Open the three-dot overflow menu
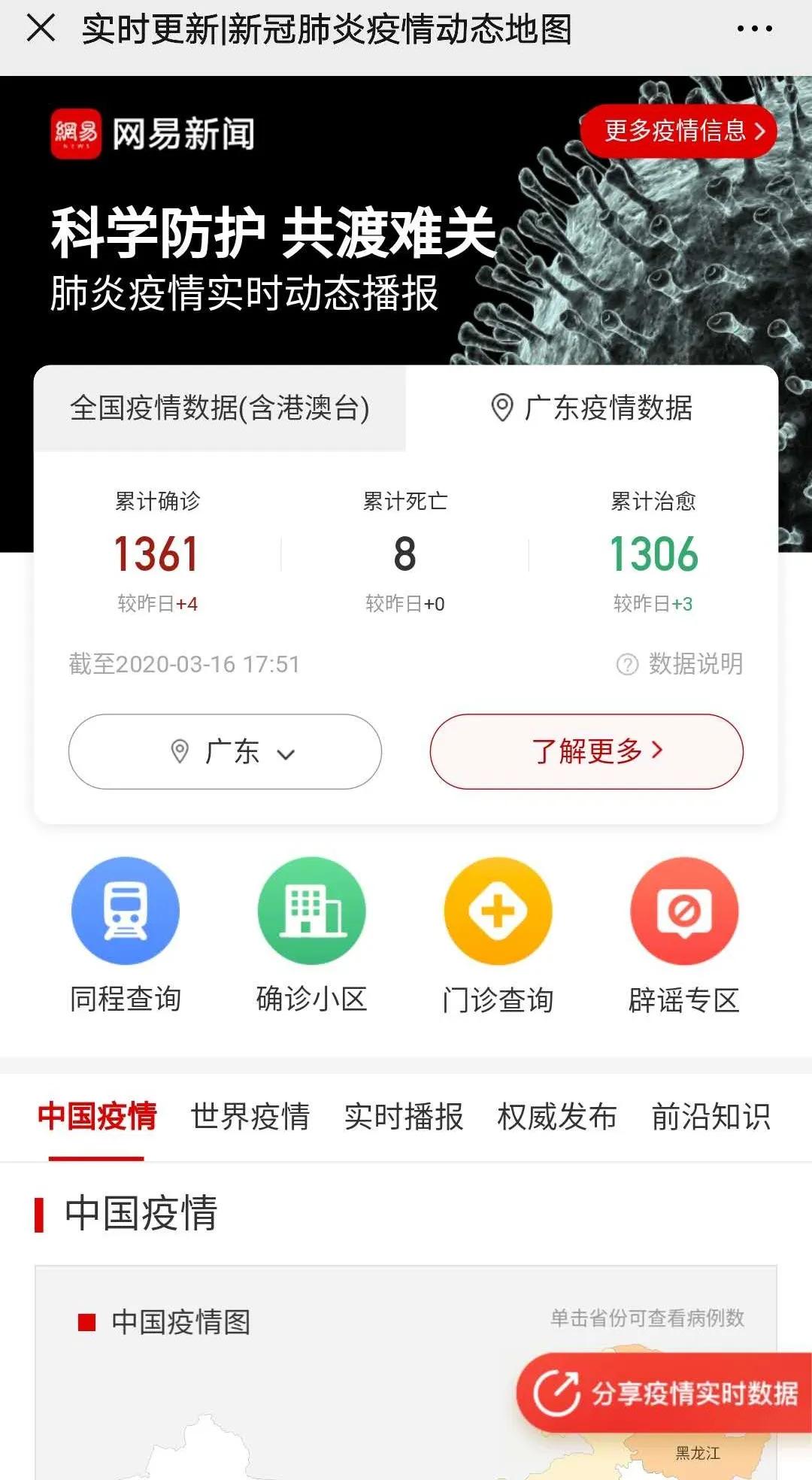 [x=754, y=29]
